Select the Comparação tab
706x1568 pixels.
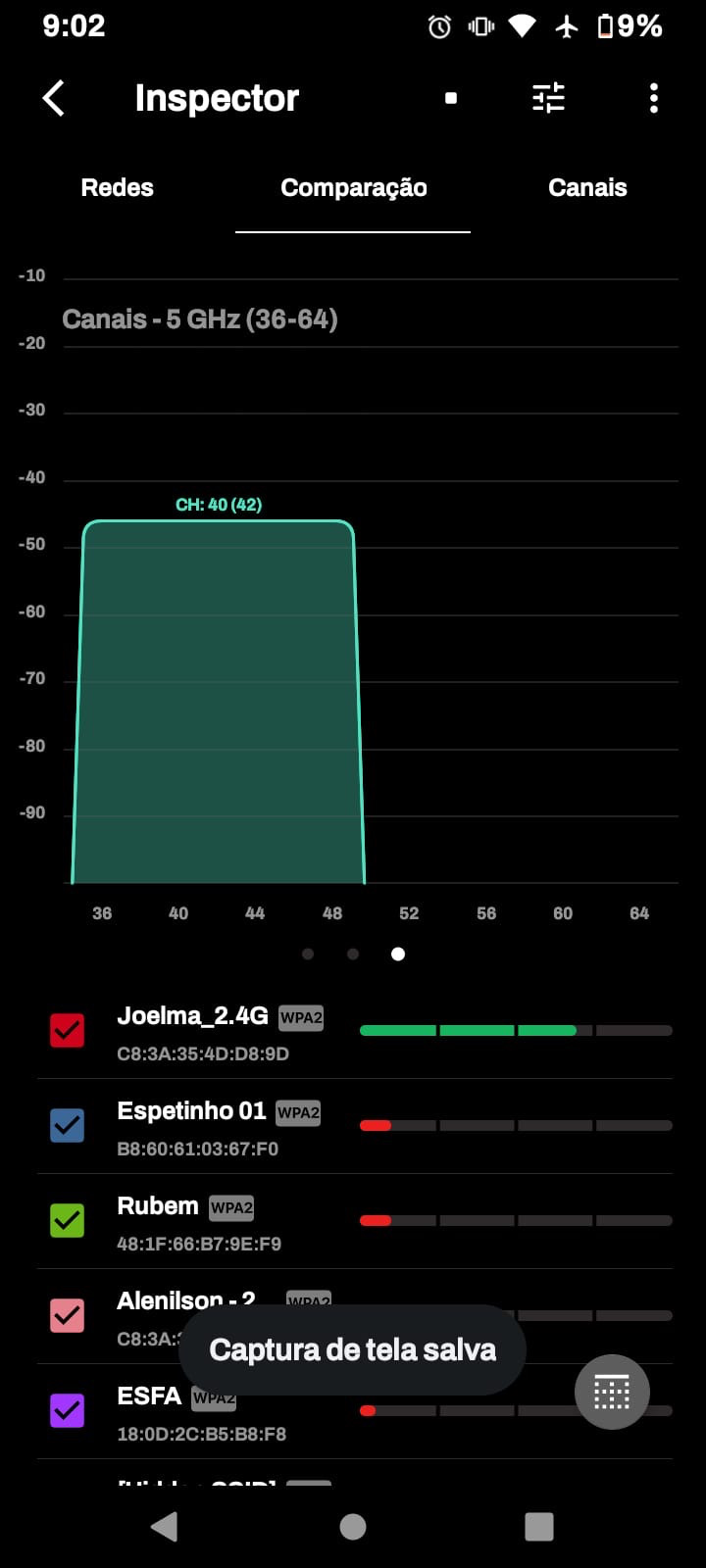click(353, 188)
